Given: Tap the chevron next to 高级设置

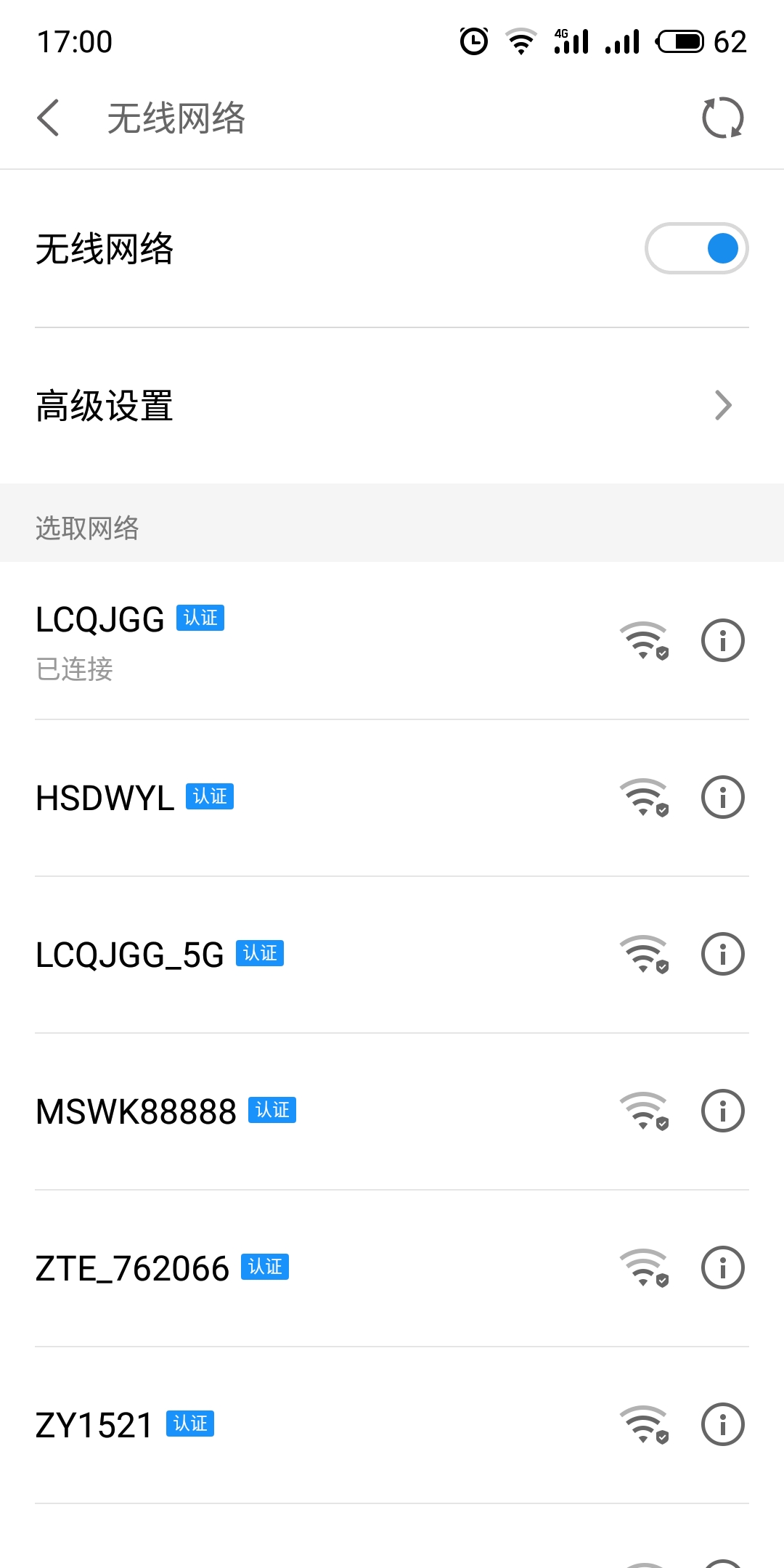Looking at the screenshot, I should click(722, 405).
